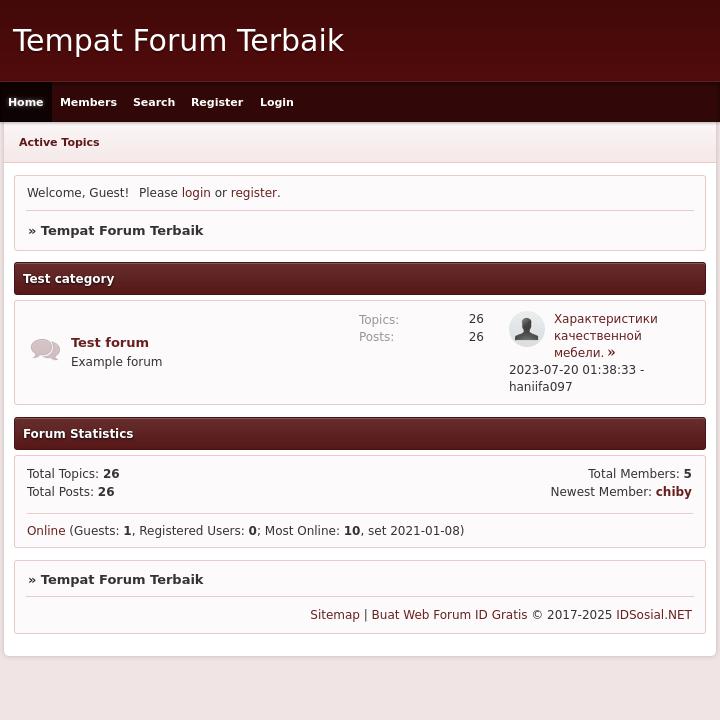Tap the login link in welcome message

coord(196,193)
